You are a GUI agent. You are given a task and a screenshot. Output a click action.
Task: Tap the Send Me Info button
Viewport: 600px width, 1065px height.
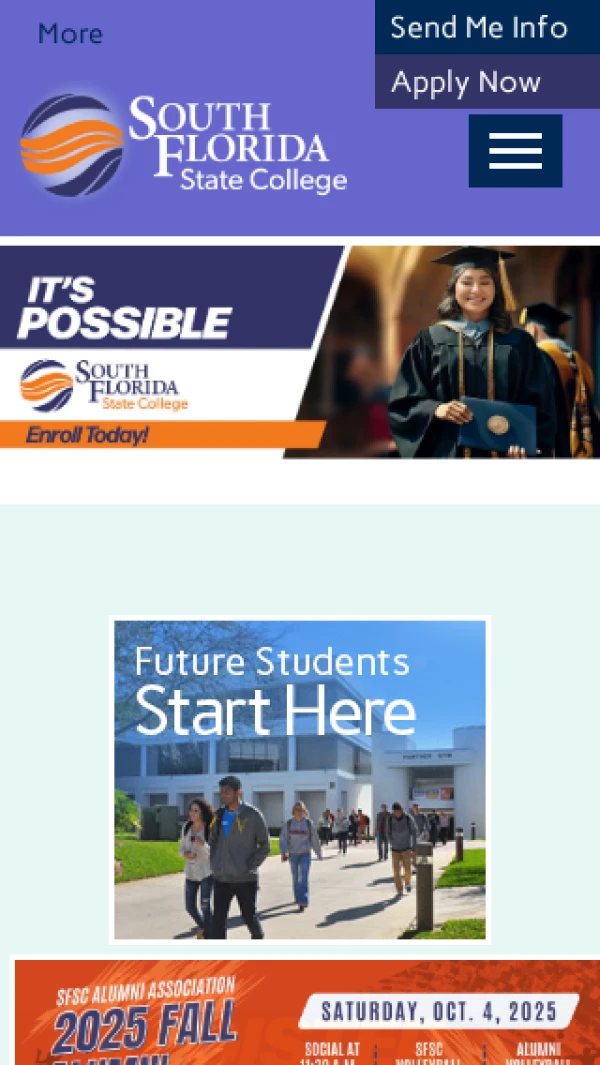486,27
